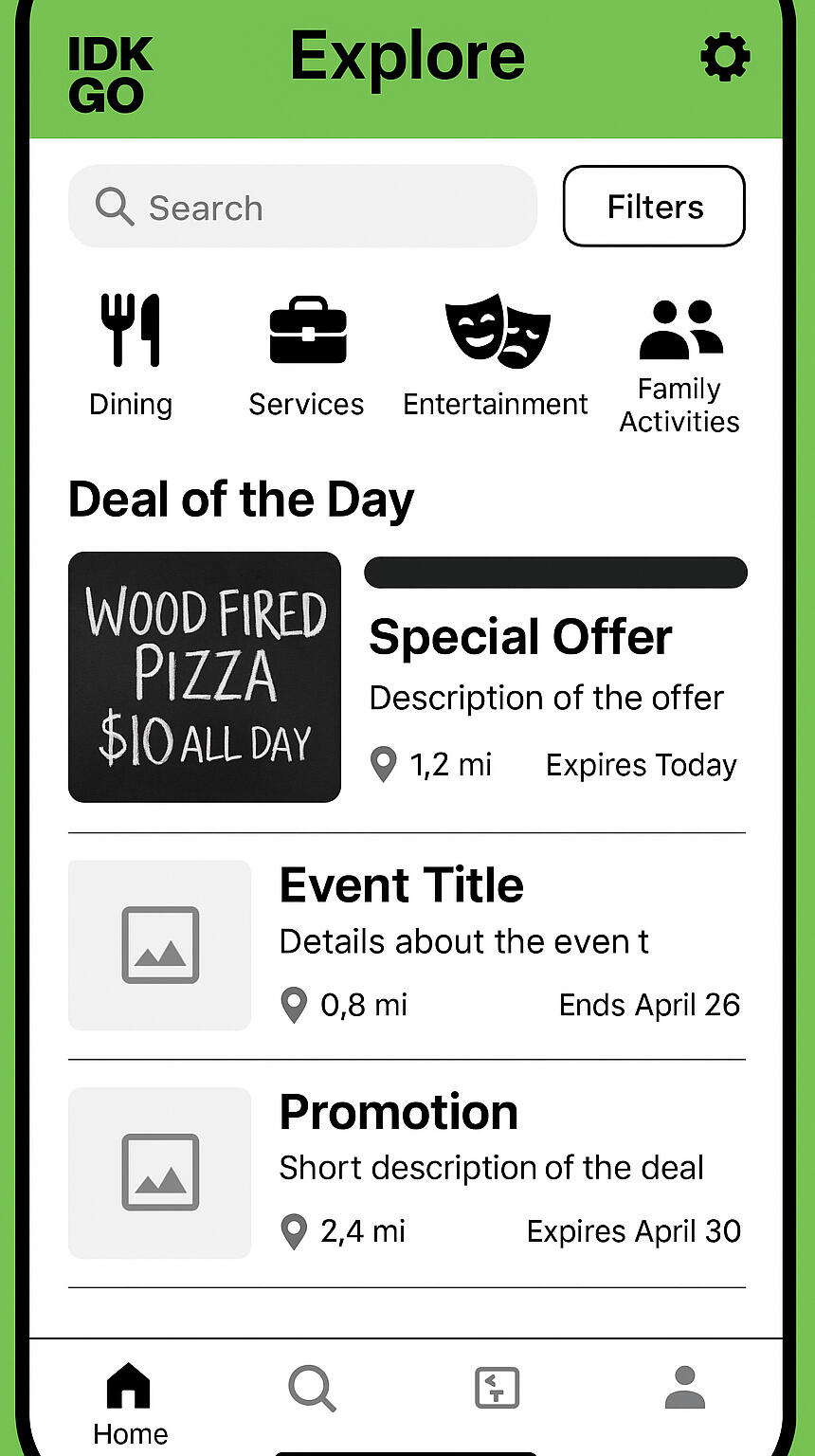View the Special Offer pizza deal
Screen dimensions: 815x1456
click(407, 677)
